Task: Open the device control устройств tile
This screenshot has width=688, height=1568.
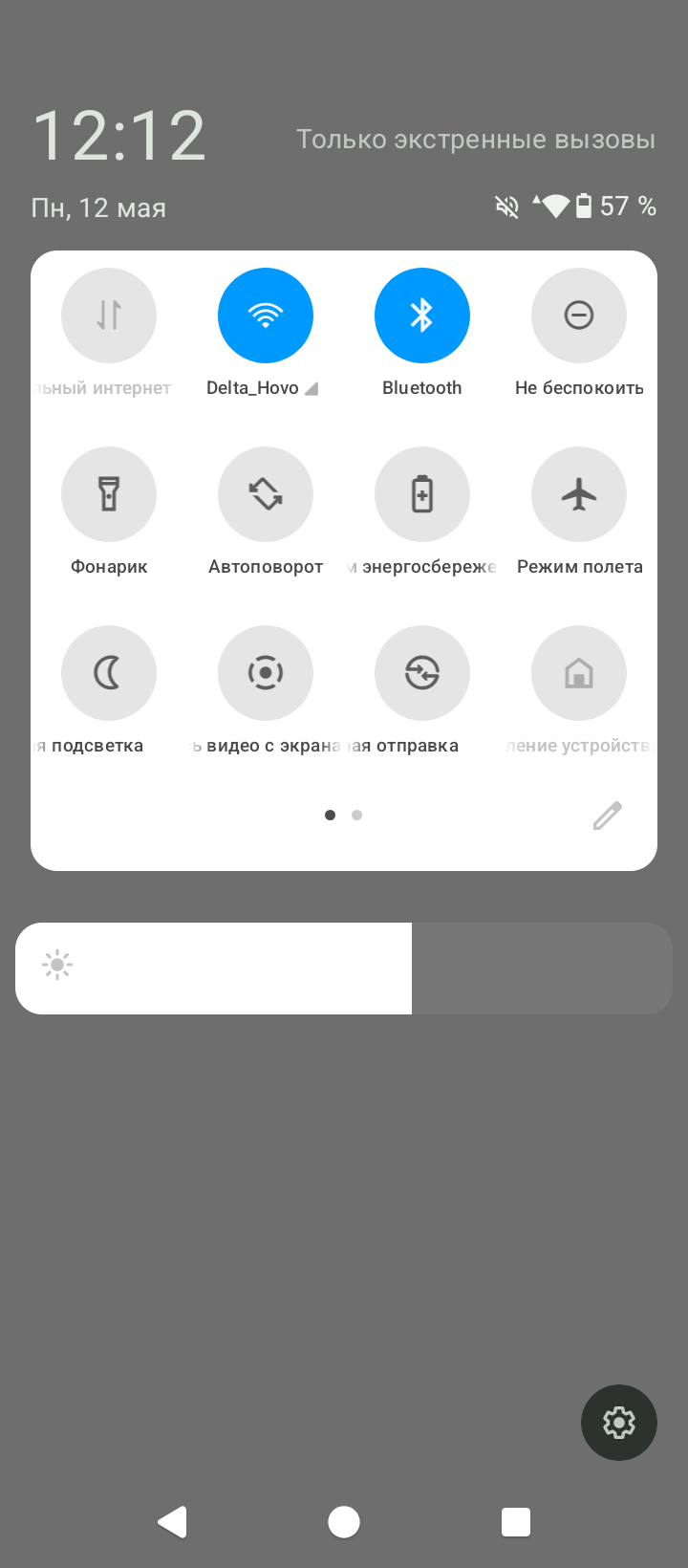Action: point(579,673)
